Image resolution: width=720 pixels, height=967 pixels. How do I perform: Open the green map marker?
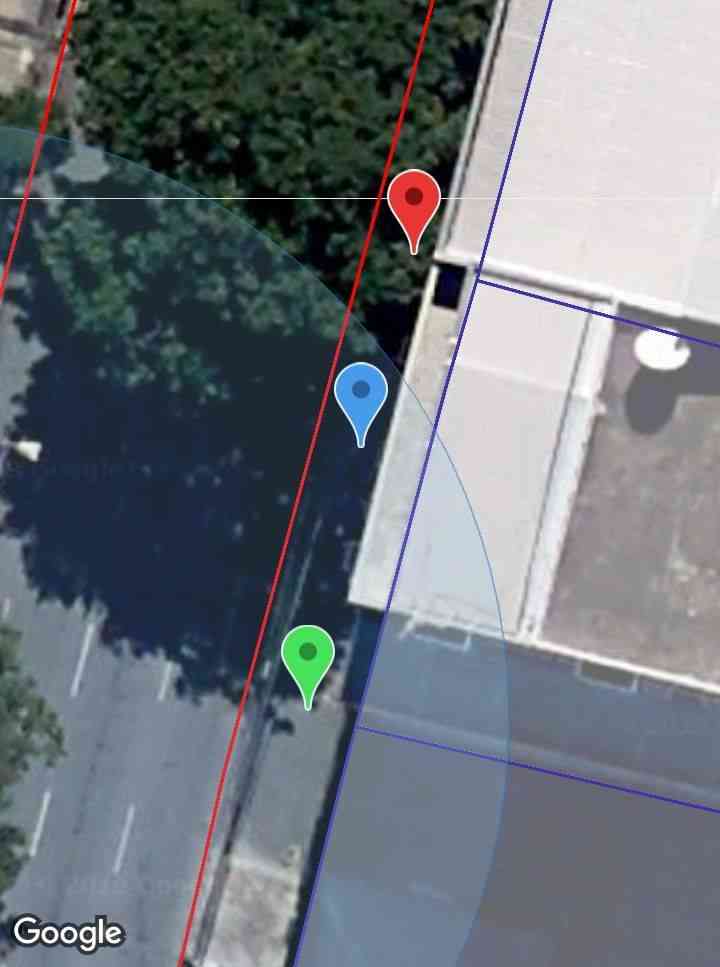[x=308, y=657]
